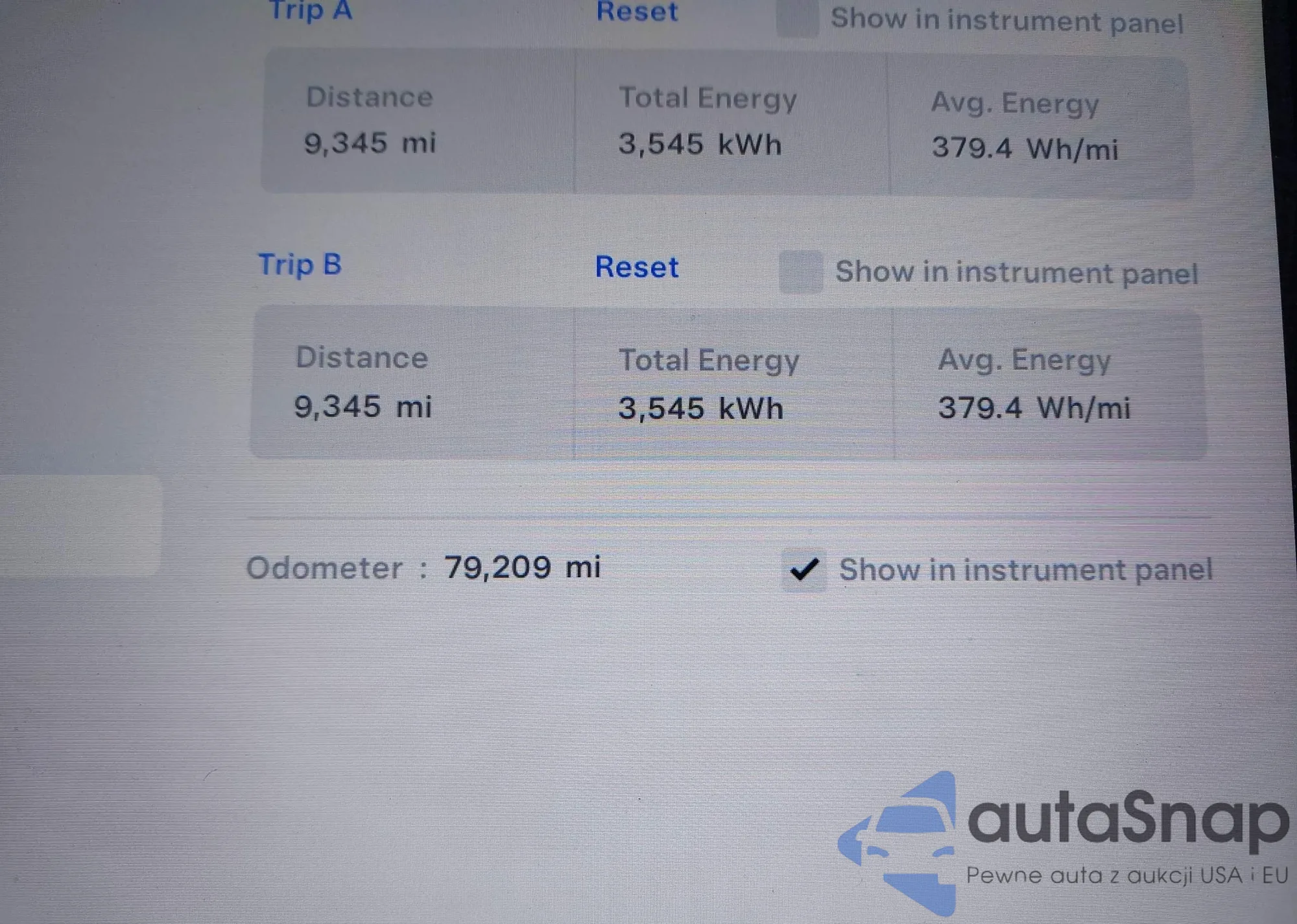Check Trip B show in instrument panel
The image size is (1297, 924).
tap(801, 272)
